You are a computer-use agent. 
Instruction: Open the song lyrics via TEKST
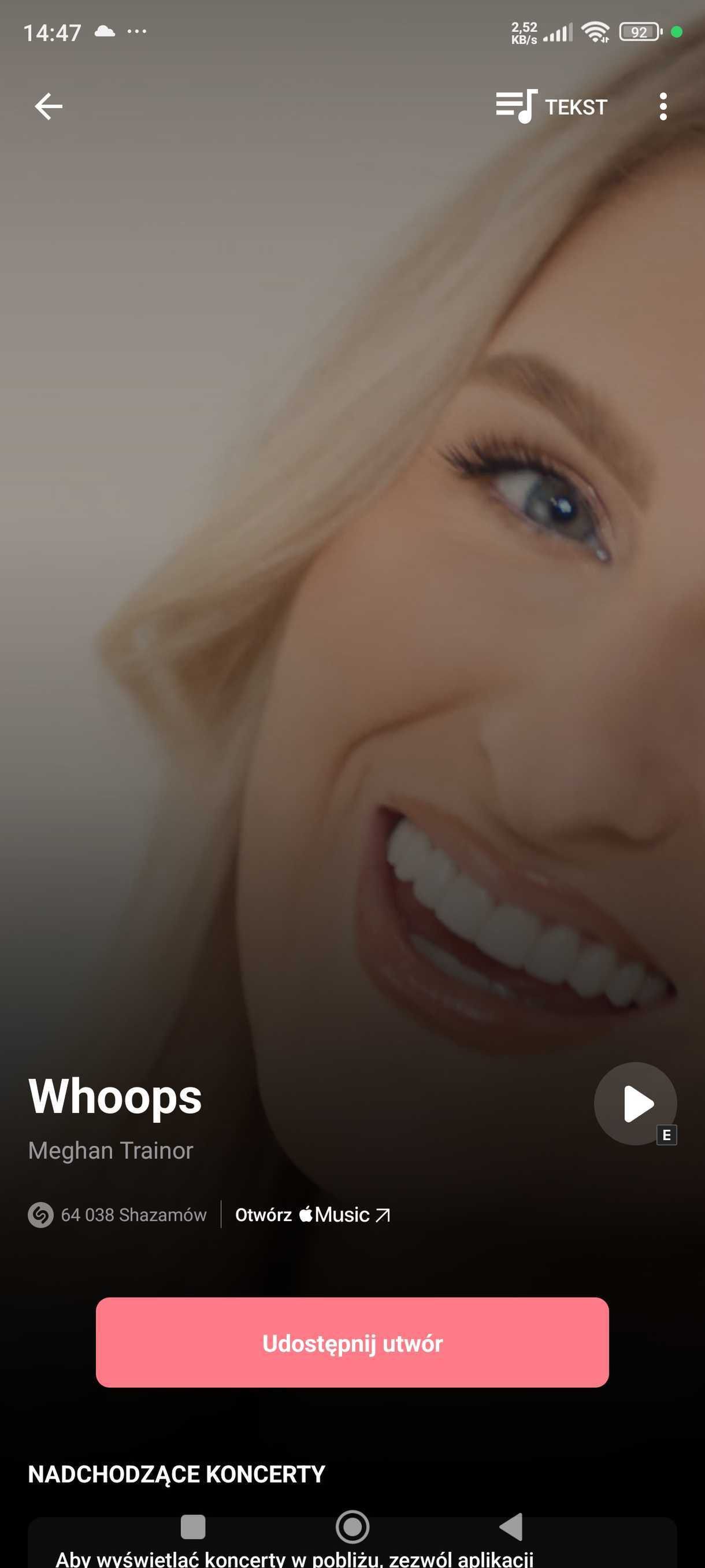[x=551, y=106]
